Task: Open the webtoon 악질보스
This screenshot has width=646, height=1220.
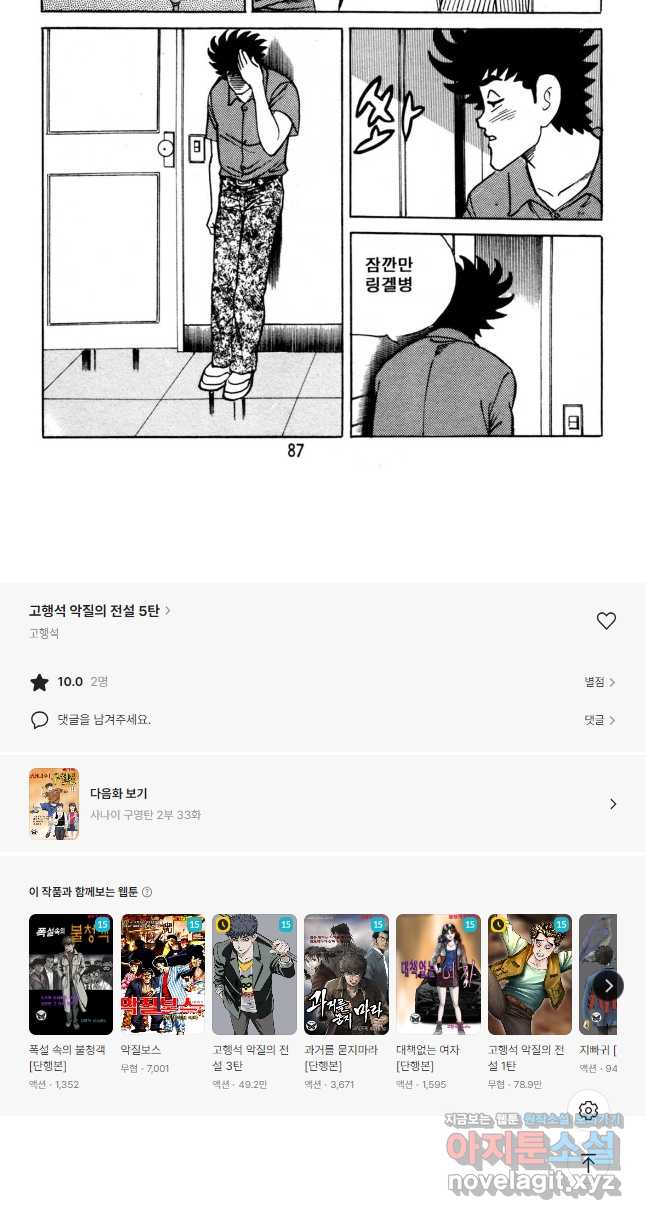Action: (162, 974)
